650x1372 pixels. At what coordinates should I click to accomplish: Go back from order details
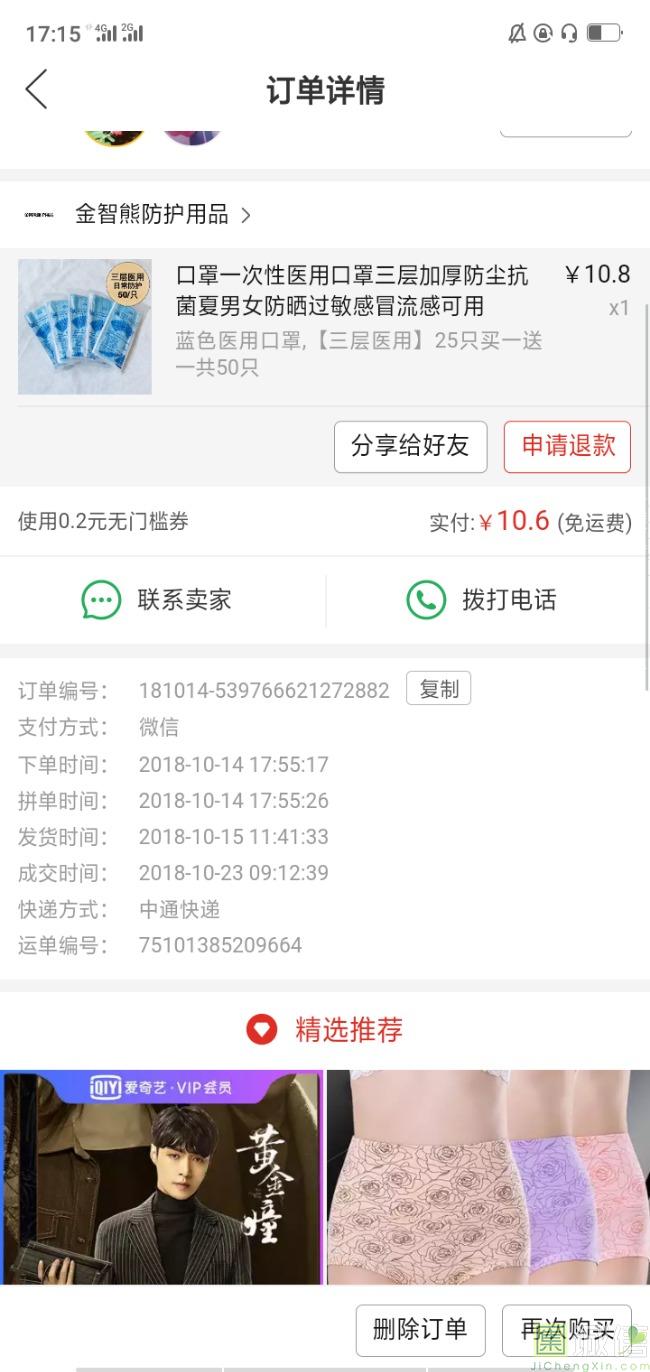(x=37, y=90)
